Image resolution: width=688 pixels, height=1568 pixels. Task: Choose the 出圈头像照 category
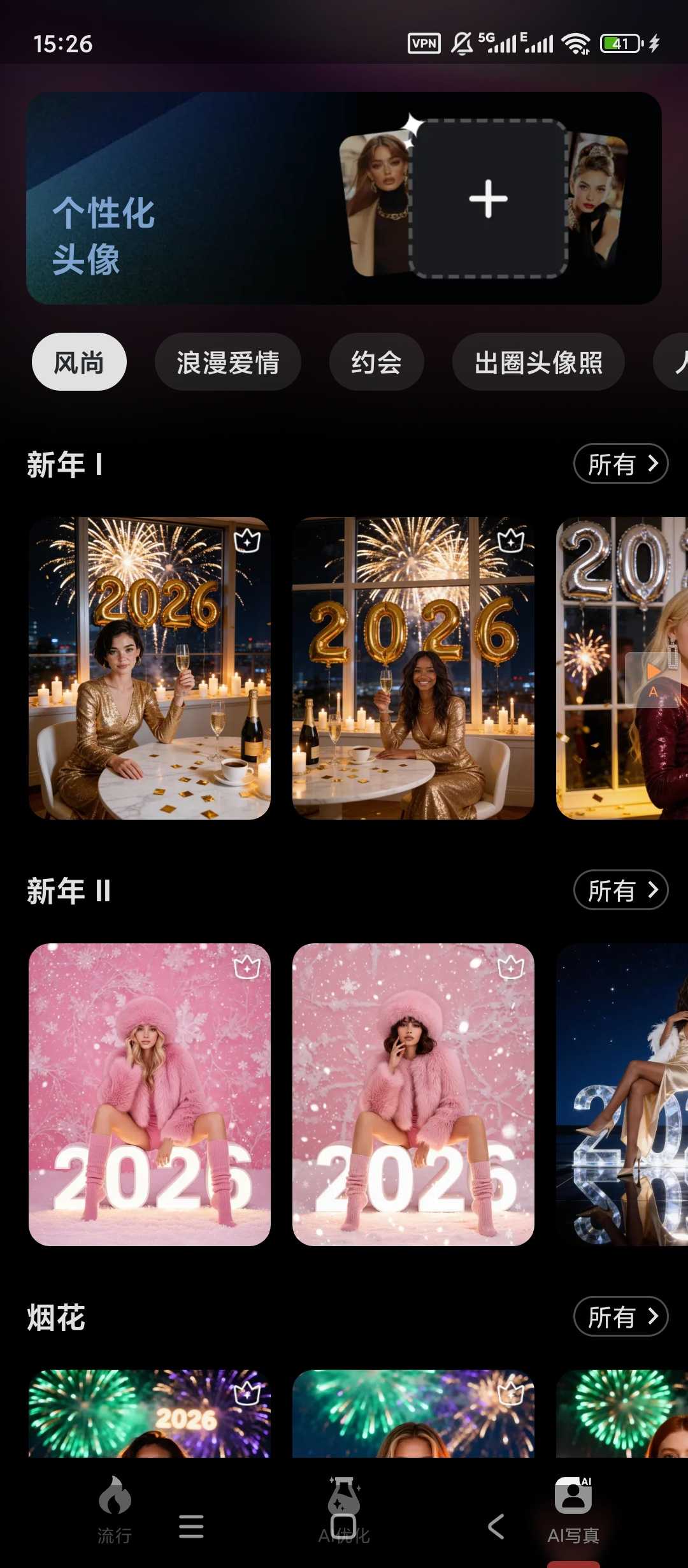pyautogui.click(x=538, y=362)
